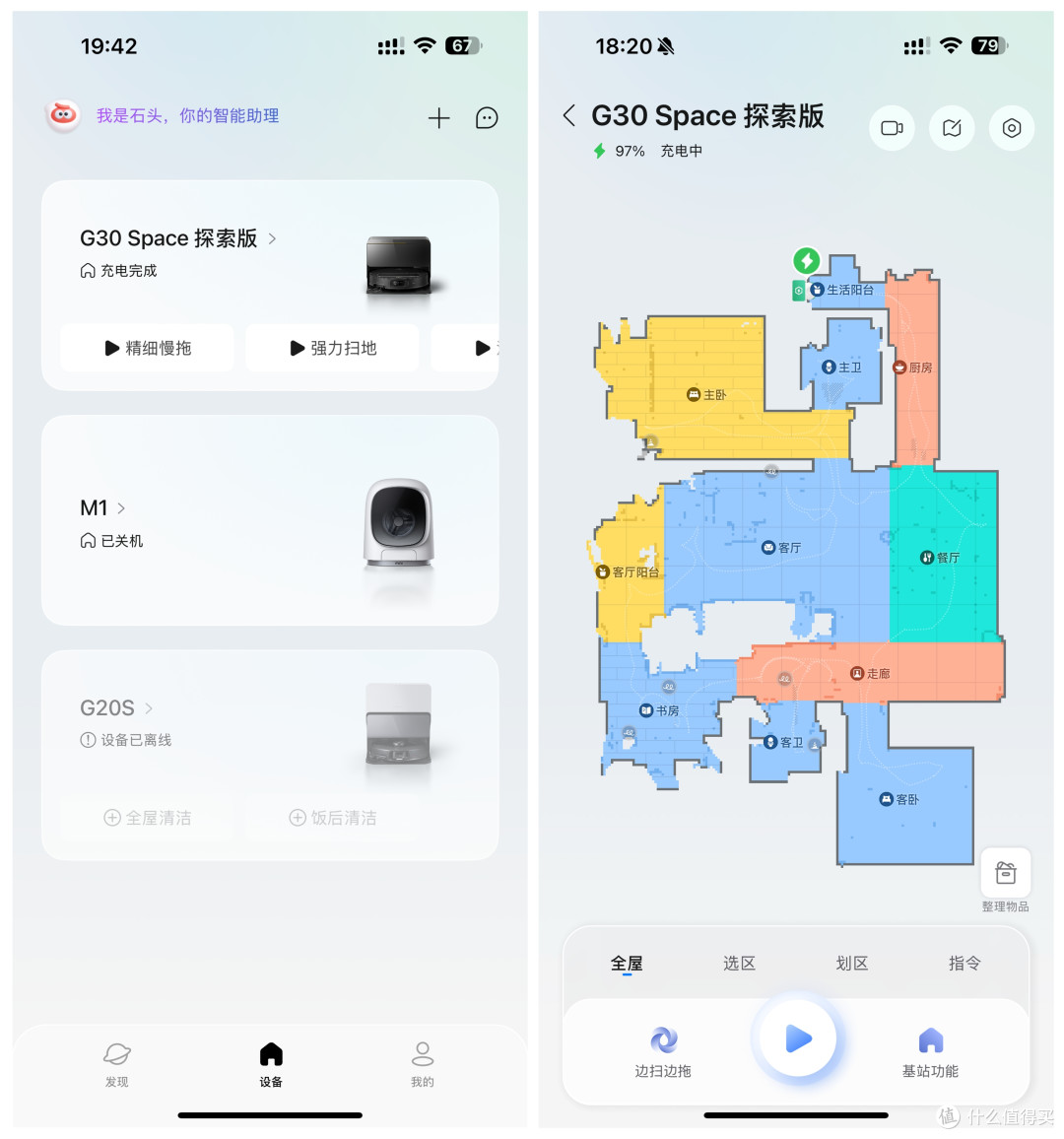This screenshot has width=1064, height=1139.
Task: Open the remote video camera view
Action: point(892,128)
